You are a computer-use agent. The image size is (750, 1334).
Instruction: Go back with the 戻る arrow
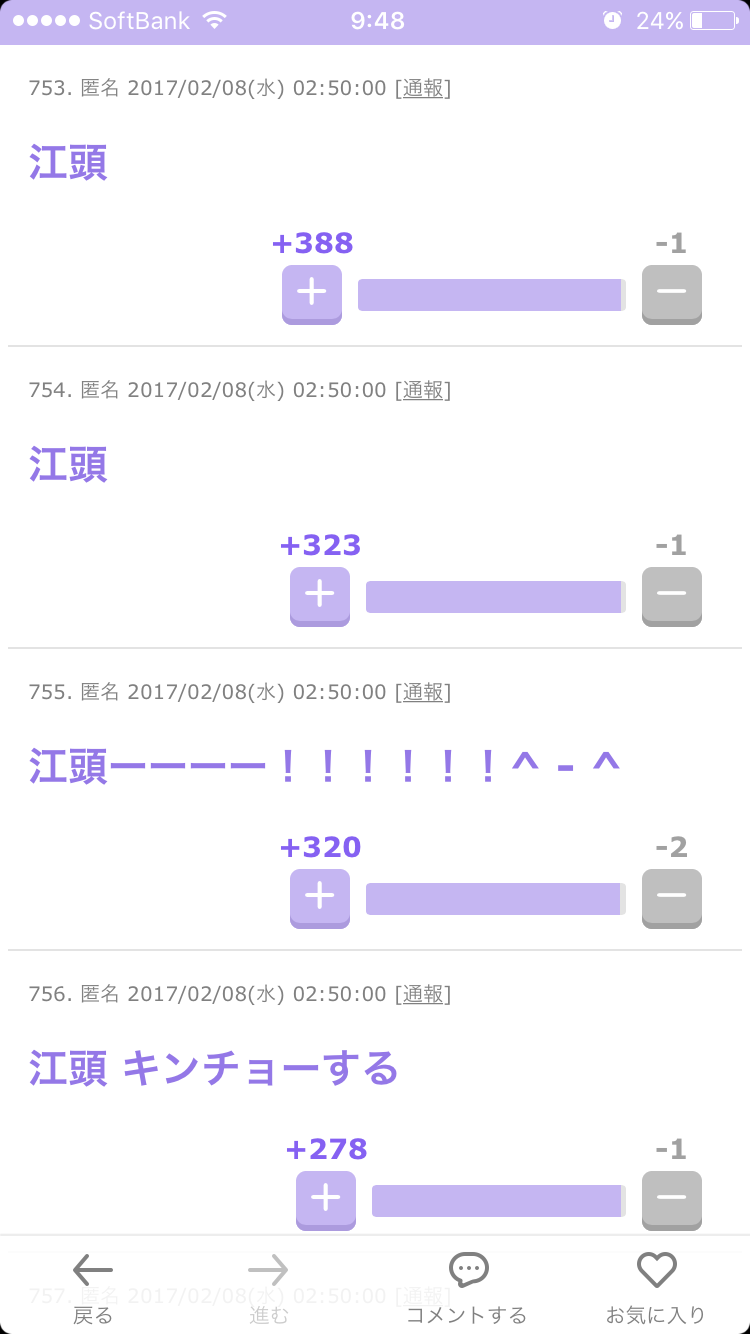pyautogui.click(x=93, y=1288)
